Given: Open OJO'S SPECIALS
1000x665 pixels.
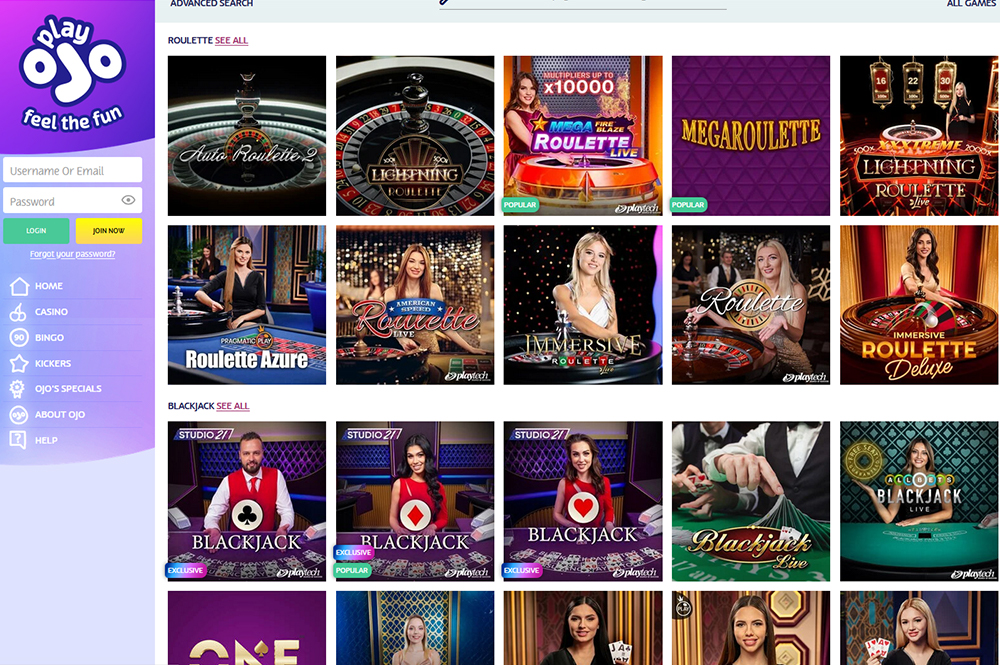Looking at the screenshot, I should [x=68, y=388].
